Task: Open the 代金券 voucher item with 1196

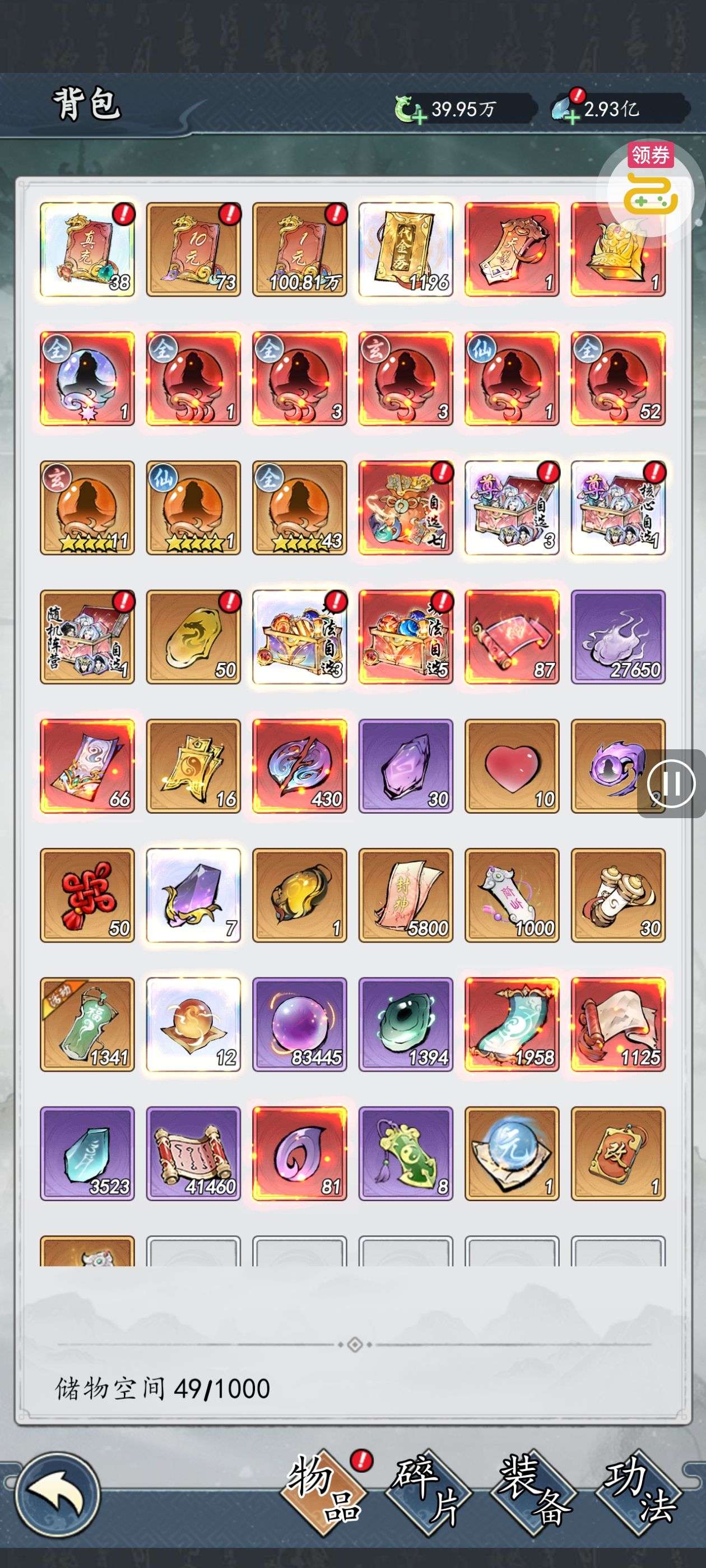Action: click(406, 250)
